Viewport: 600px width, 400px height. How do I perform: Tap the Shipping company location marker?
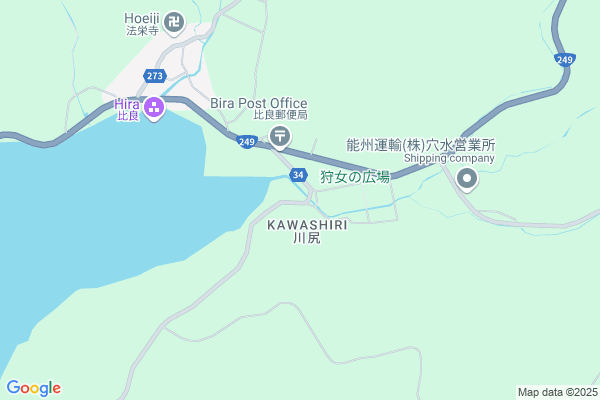click(466, 179)
